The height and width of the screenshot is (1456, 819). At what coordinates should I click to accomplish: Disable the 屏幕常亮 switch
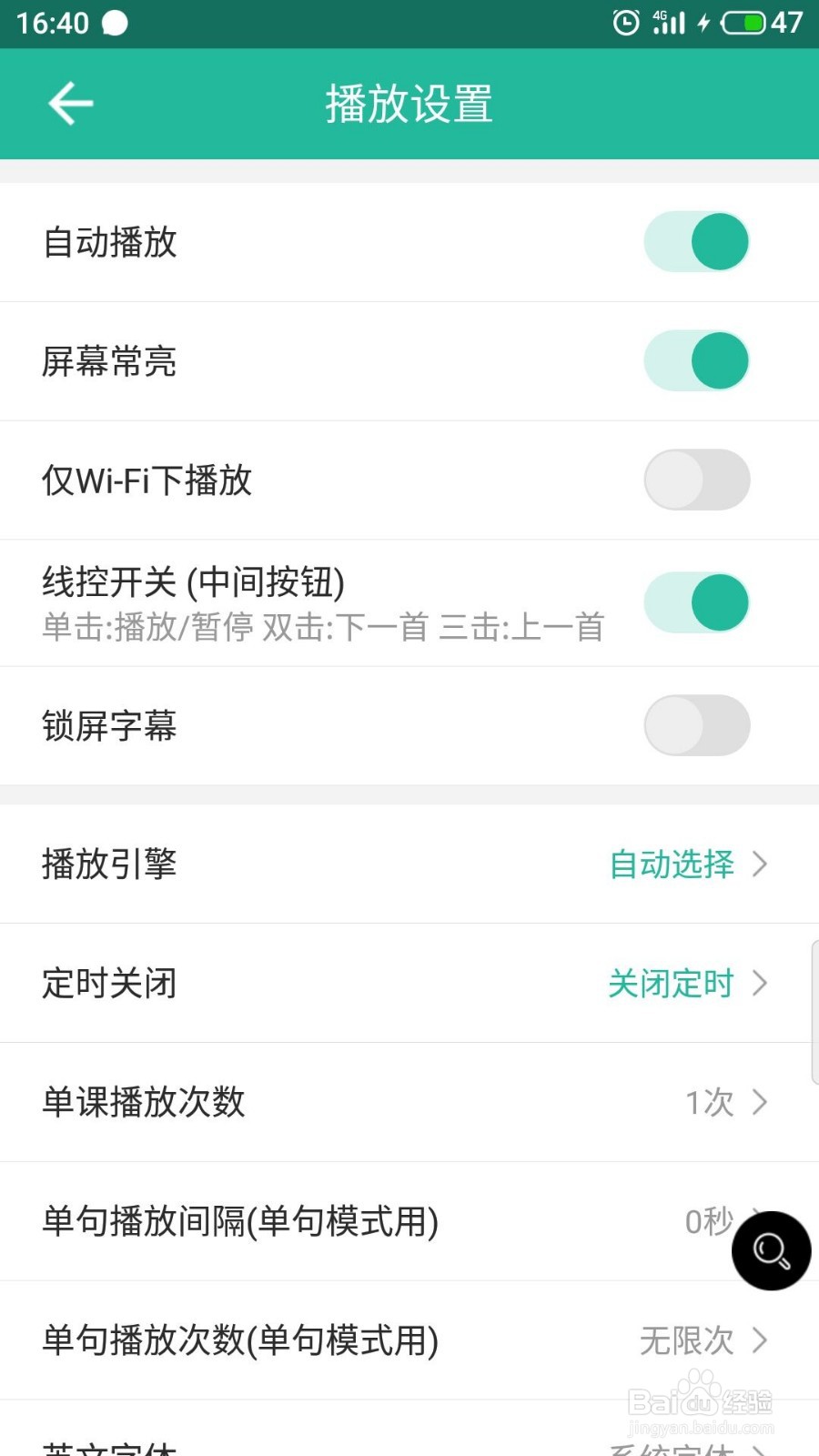pyautogui.click(x=697, y=361)
